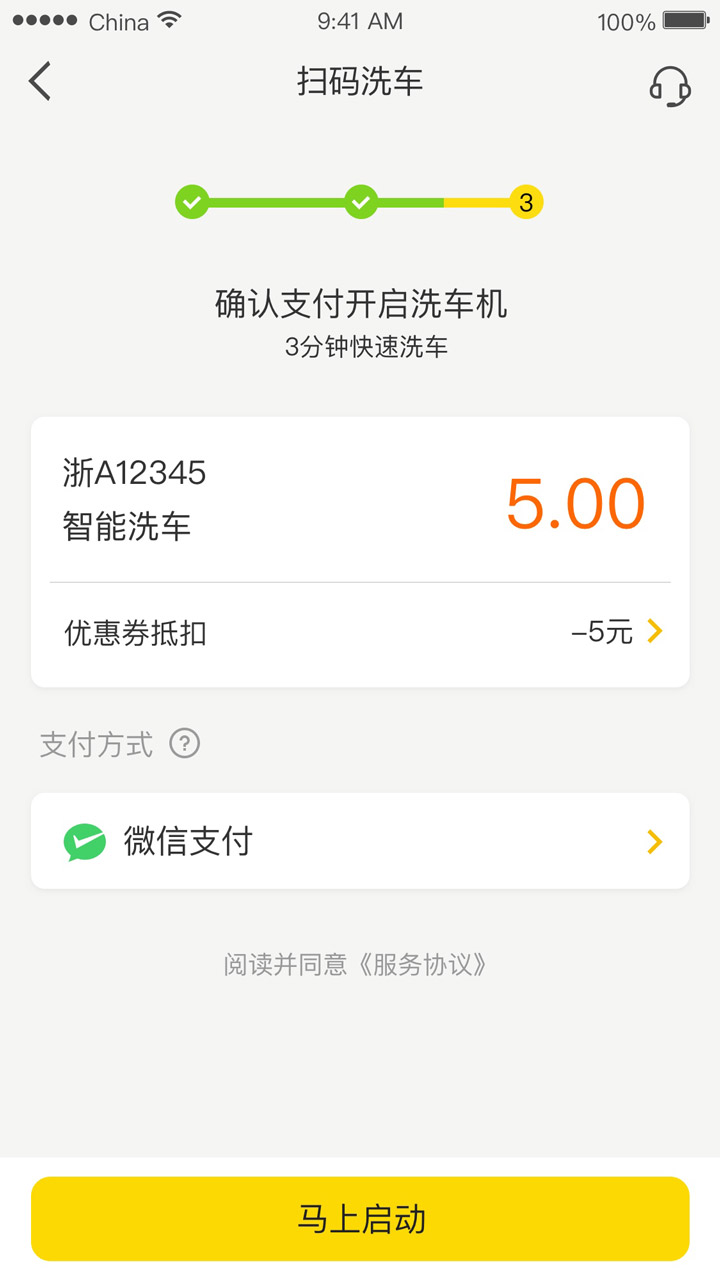The height and width of the screenshot is (1280, 720).
Task: Select WeChat Pay as payment method
Action: tap(360, 841)
